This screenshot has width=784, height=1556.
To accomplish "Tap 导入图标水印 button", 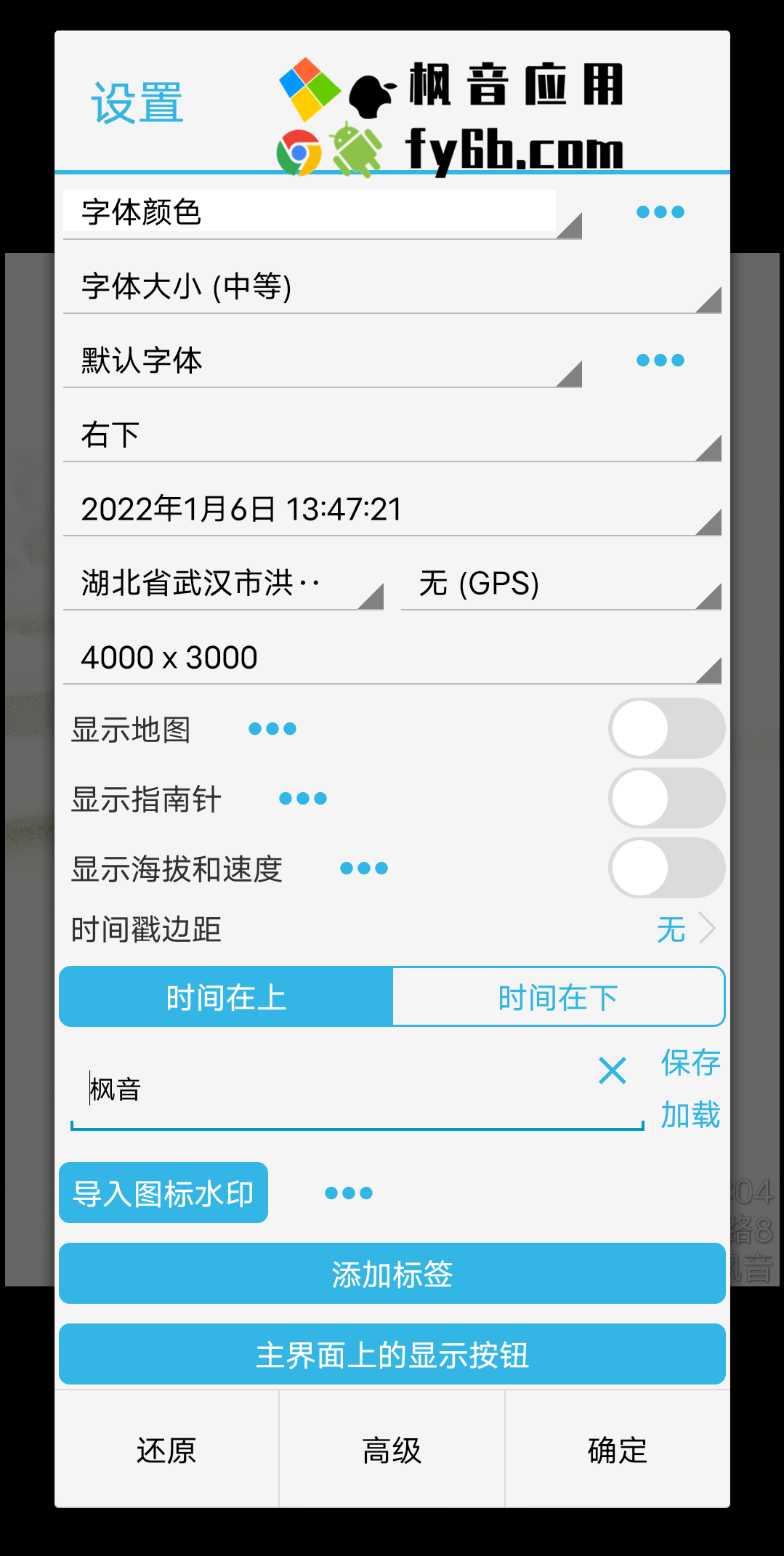I will 163,1193.
